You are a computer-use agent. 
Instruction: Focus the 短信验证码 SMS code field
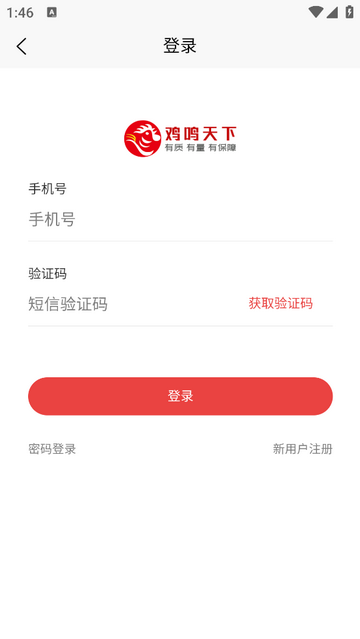135,304
